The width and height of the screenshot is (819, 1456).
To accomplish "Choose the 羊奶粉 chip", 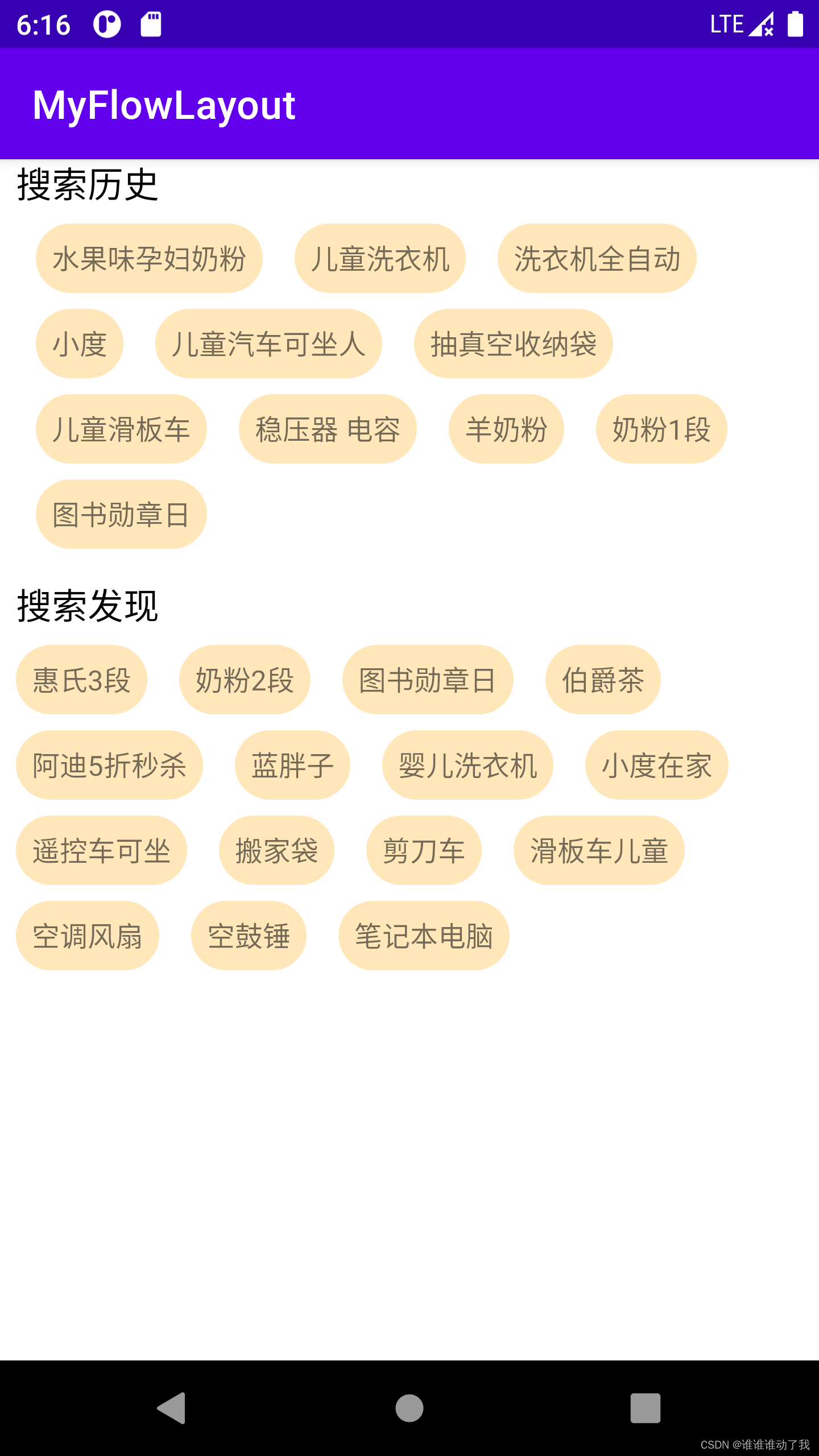I will (x=506, y=429).
